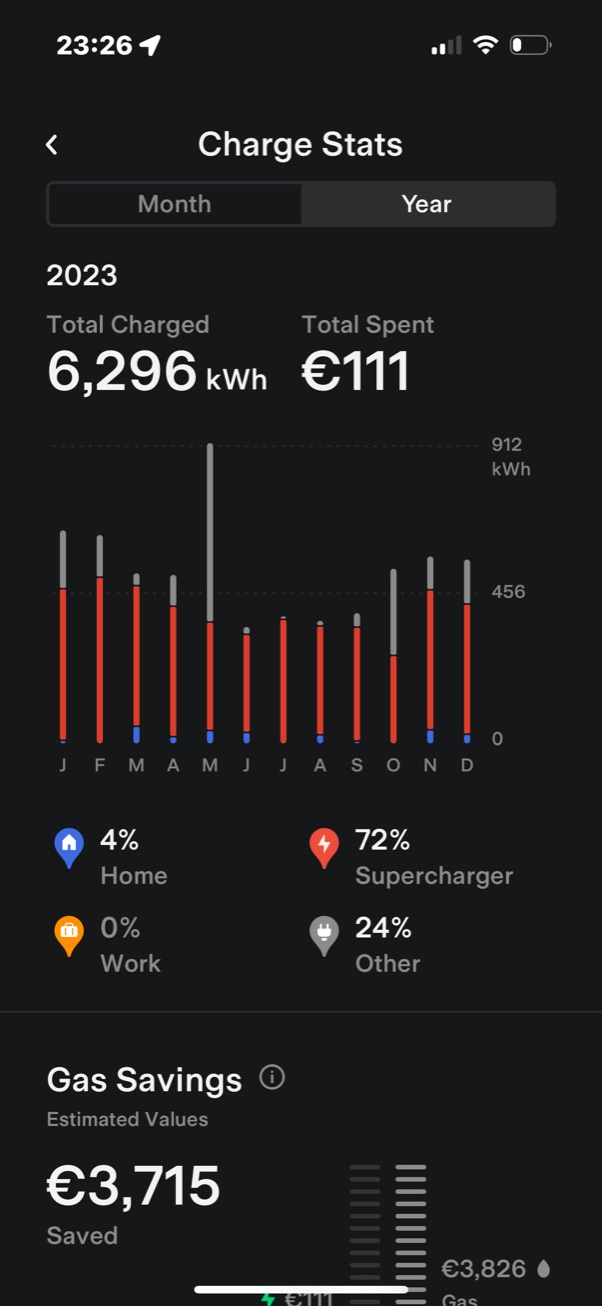Select the Year segment
The height and width of the screenshot is (1306, 602).
coord(427,204)
